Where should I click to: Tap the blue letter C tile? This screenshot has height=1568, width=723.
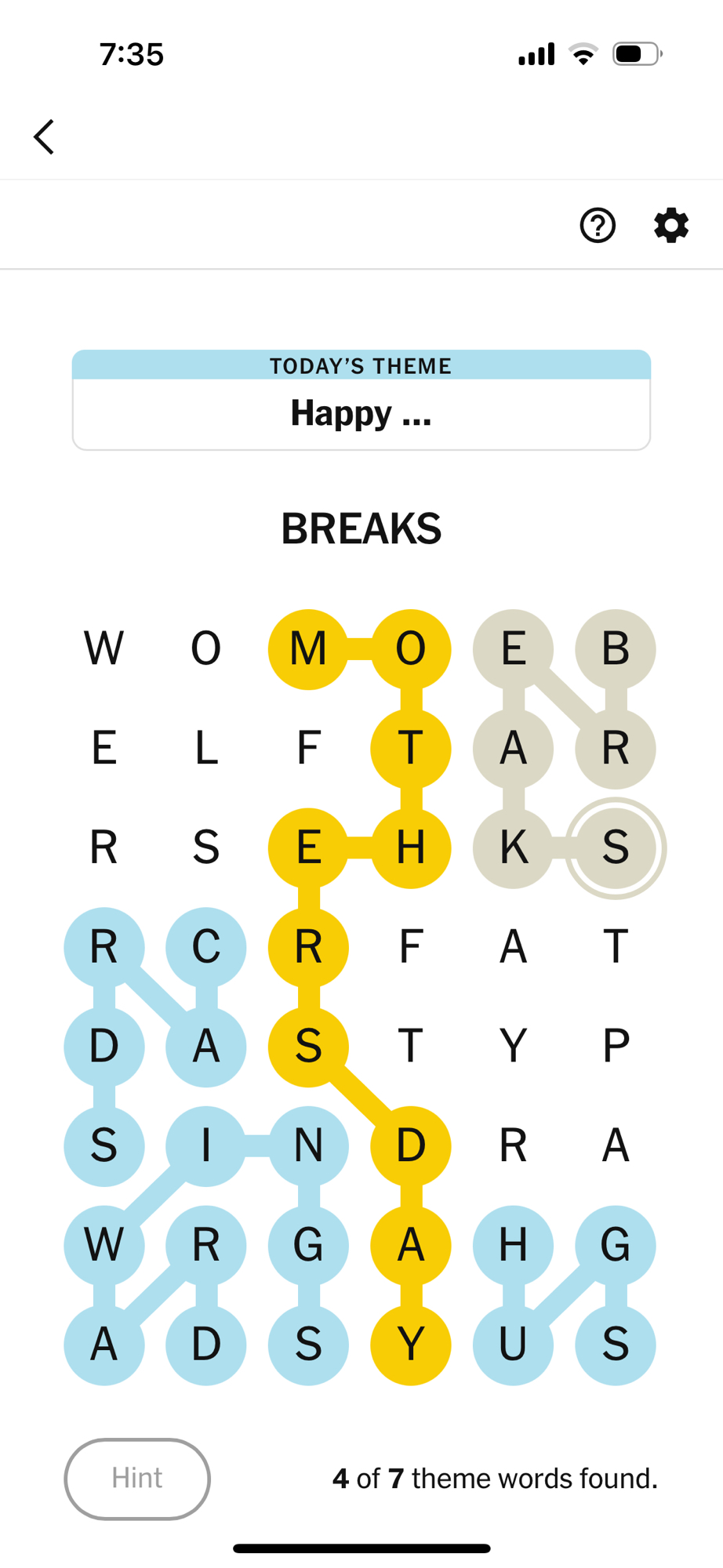click(206, 947)
